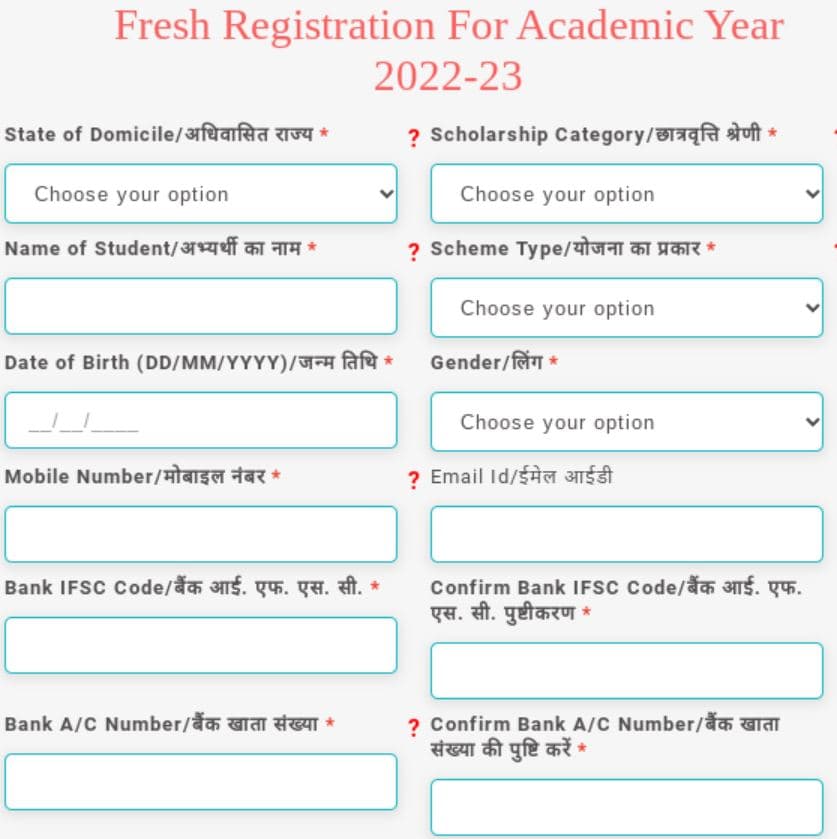Select the Bank IFSC Code field
The image size is (837, 839).
200,645
